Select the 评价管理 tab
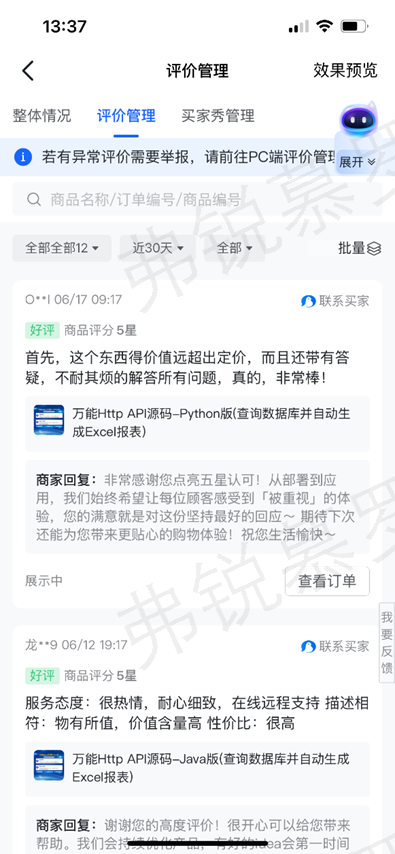Image resolution: width=395 pixels, height=854 pixels. (126, 116)
